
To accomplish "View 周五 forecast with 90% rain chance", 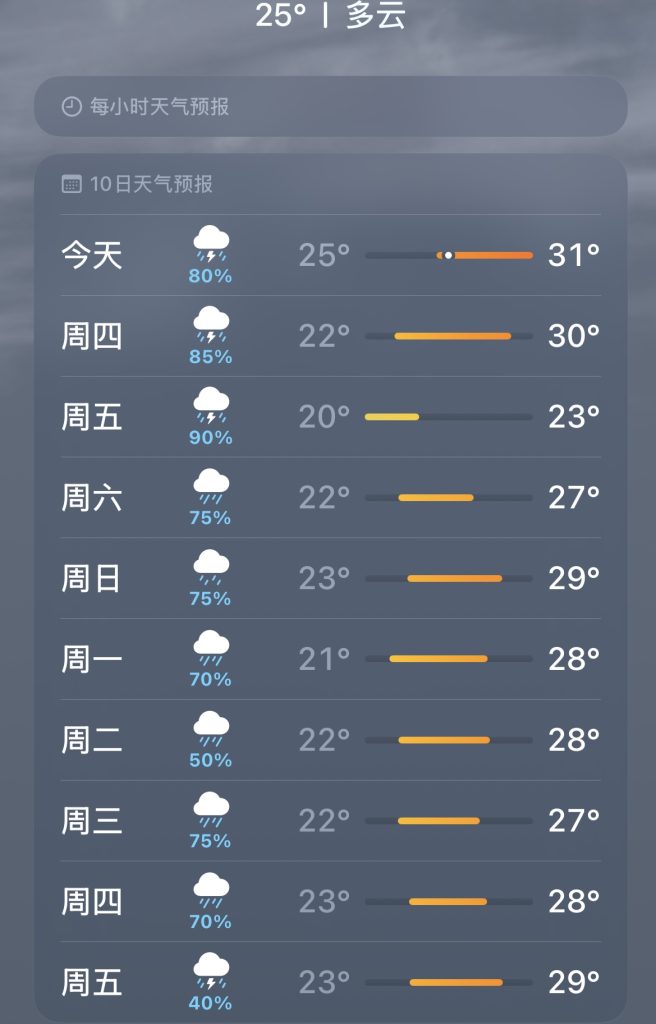I will tap(330, 417).
